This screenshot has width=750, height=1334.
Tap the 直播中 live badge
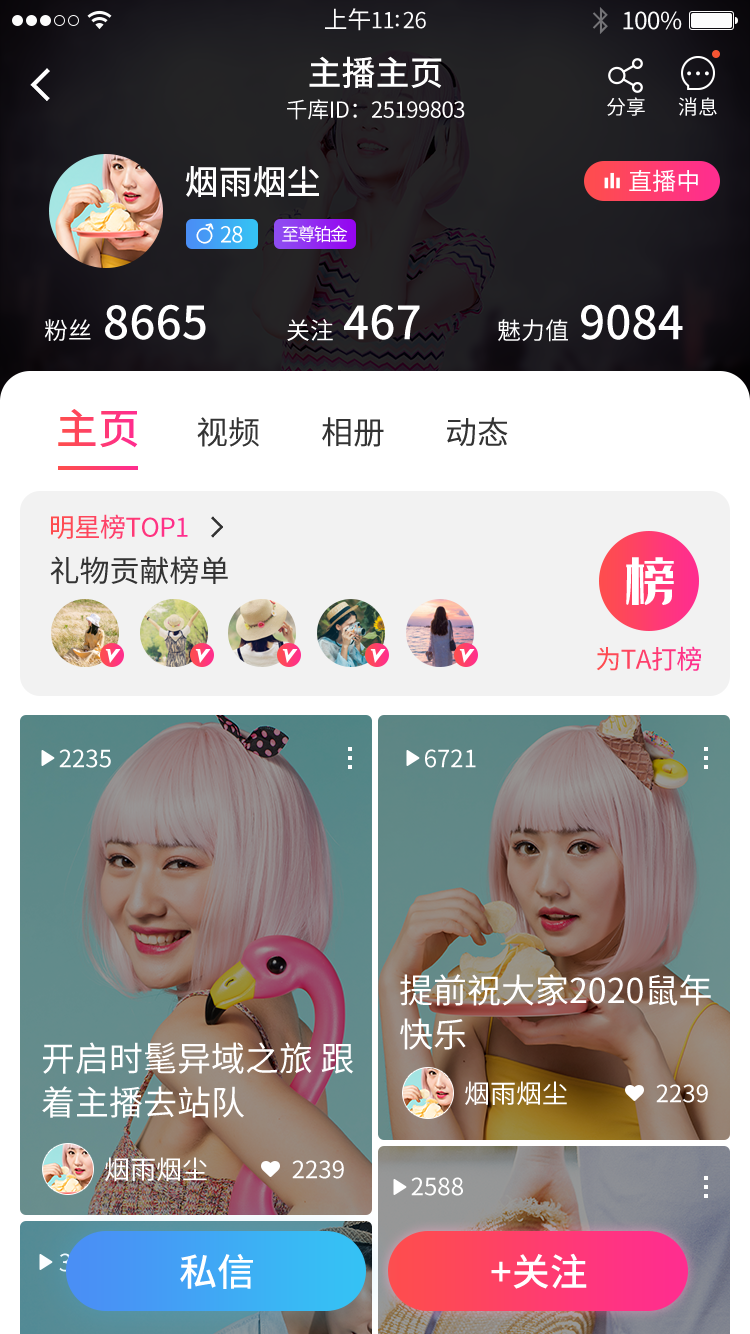click(651, 181)
